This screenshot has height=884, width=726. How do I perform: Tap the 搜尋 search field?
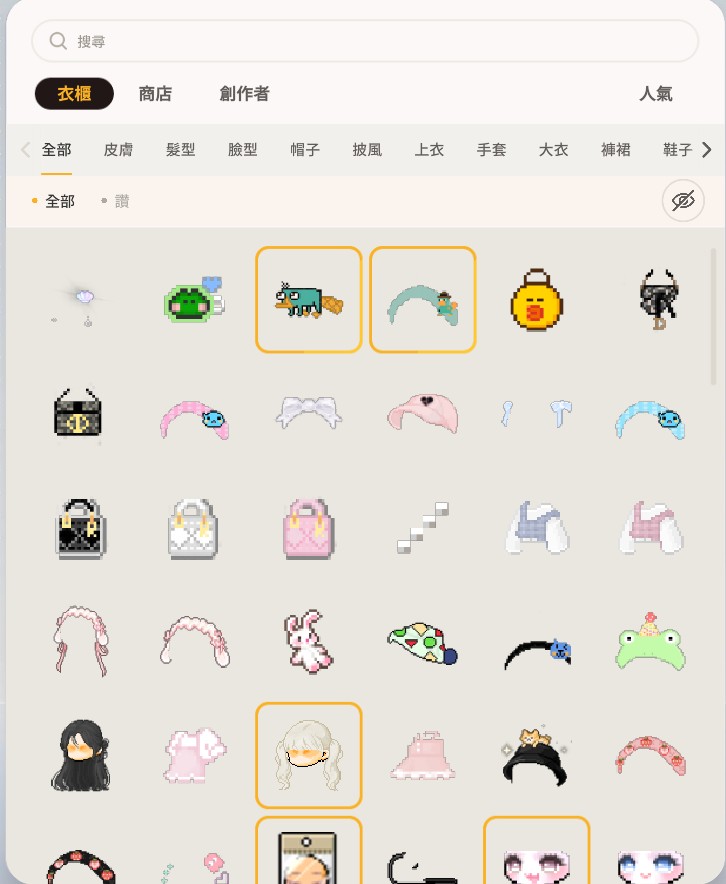(365, 41)
